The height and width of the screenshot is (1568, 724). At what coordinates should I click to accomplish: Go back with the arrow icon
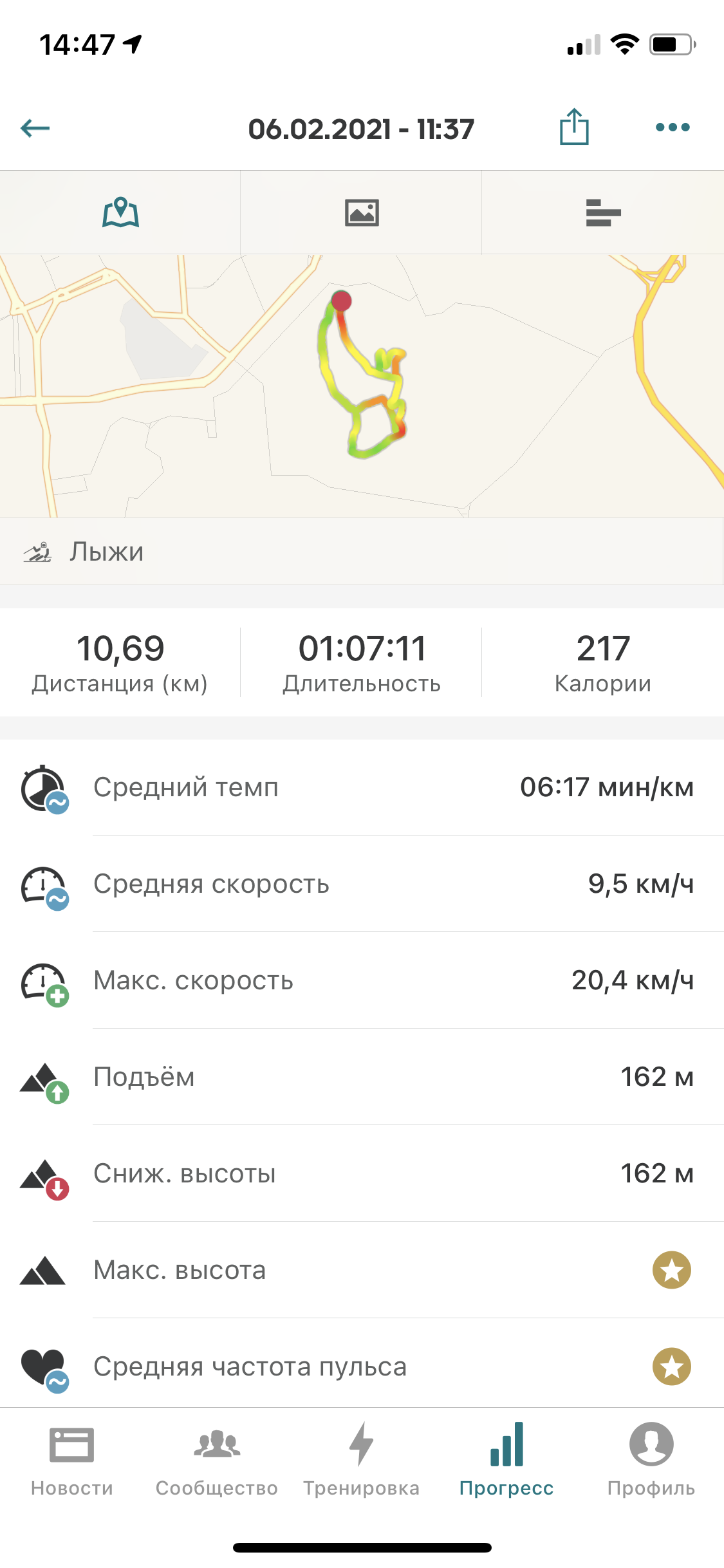coord(35,128)
